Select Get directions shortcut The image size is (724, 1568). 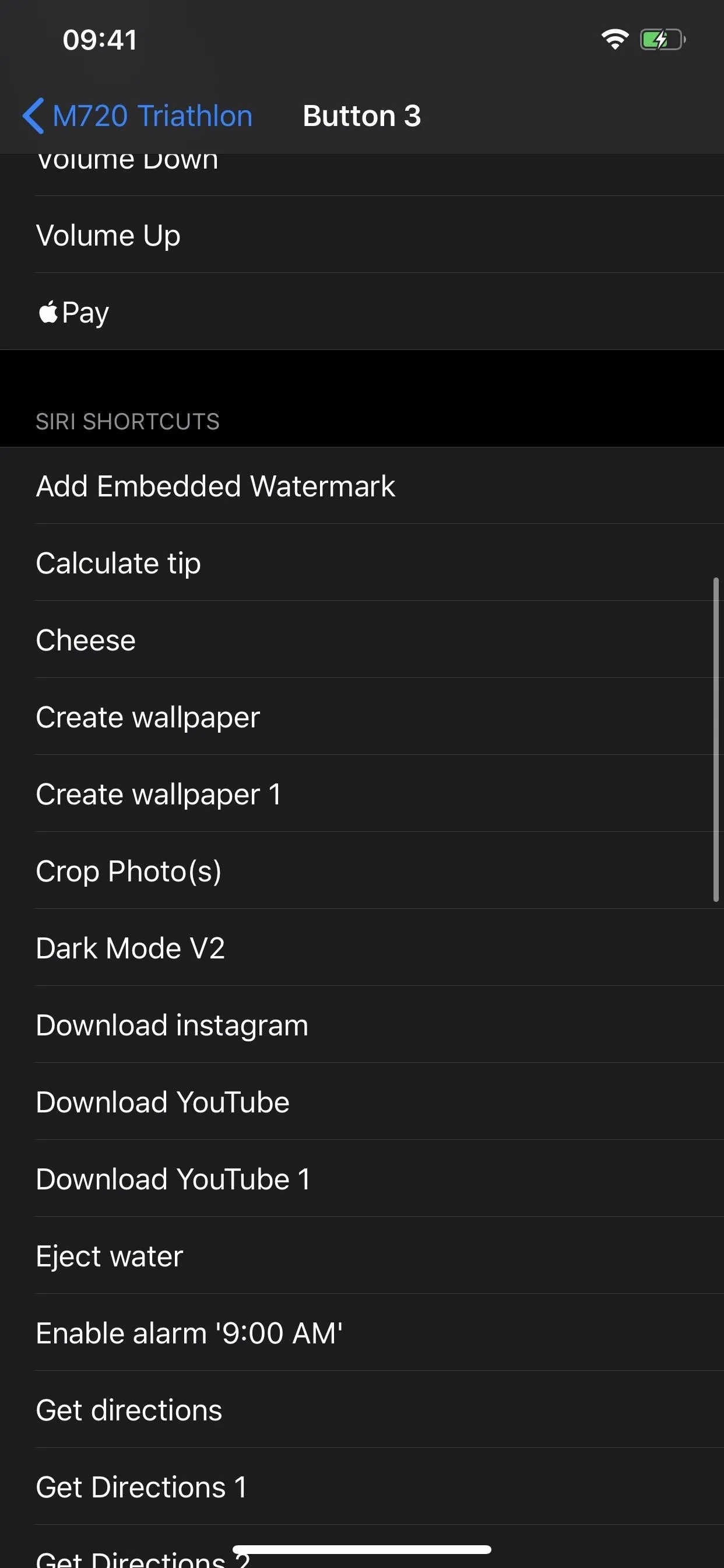click(362, 1410)
